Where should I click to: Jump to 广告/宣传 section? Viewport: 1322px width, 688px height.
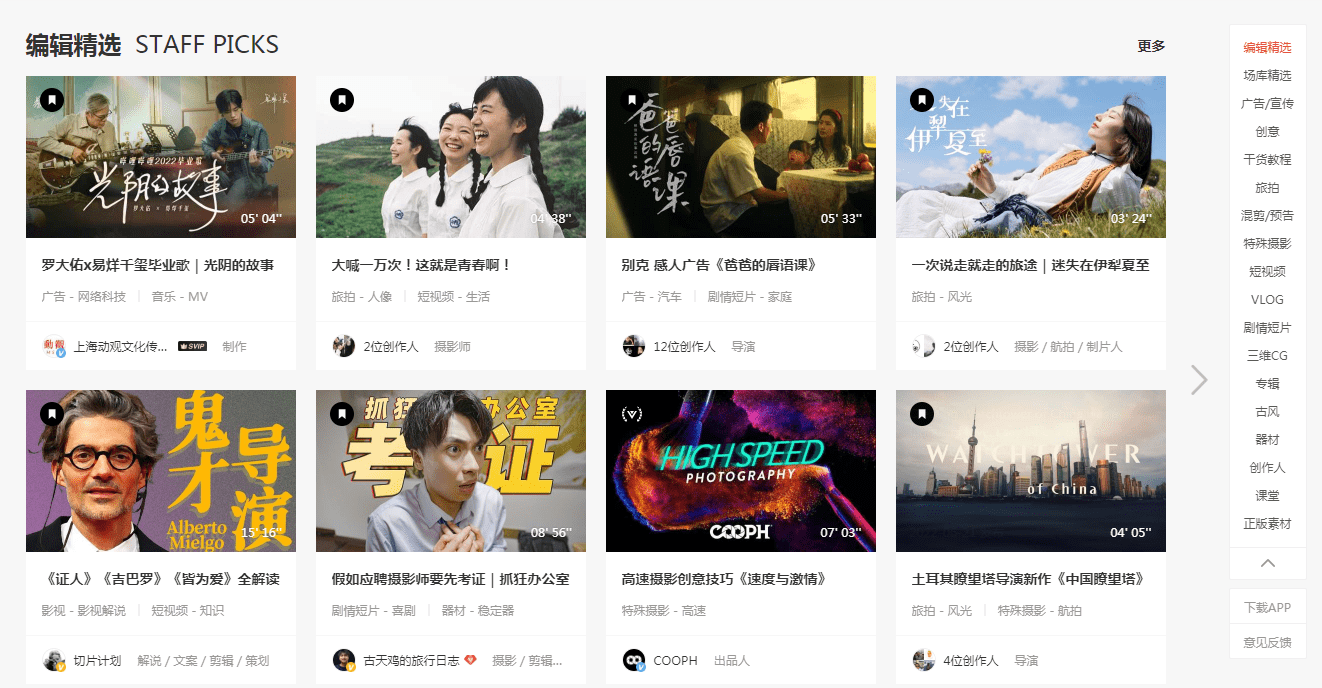pos(1267,103)
